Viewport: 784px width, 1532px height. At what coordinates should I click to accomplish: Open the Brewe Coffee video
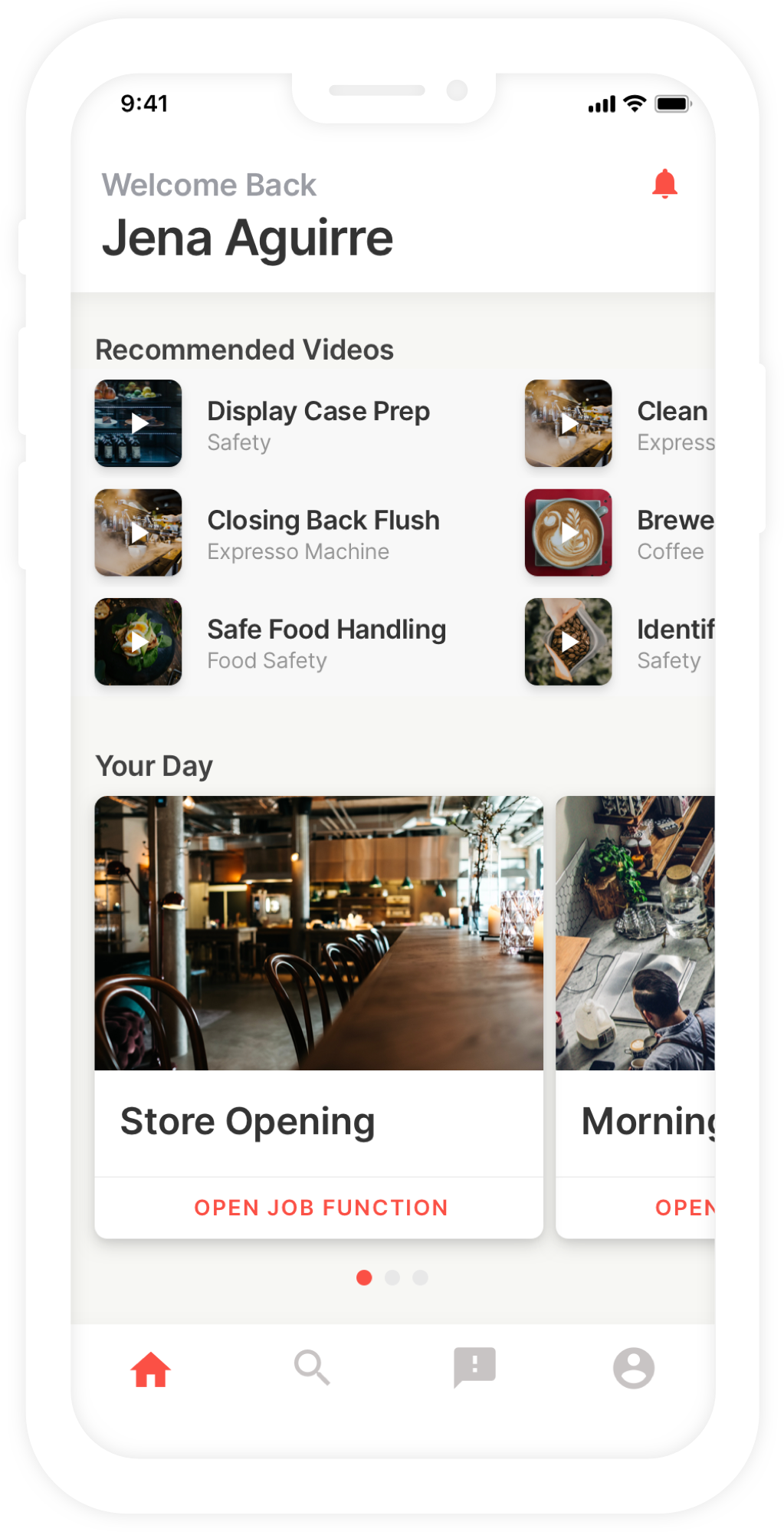point(568,533)
